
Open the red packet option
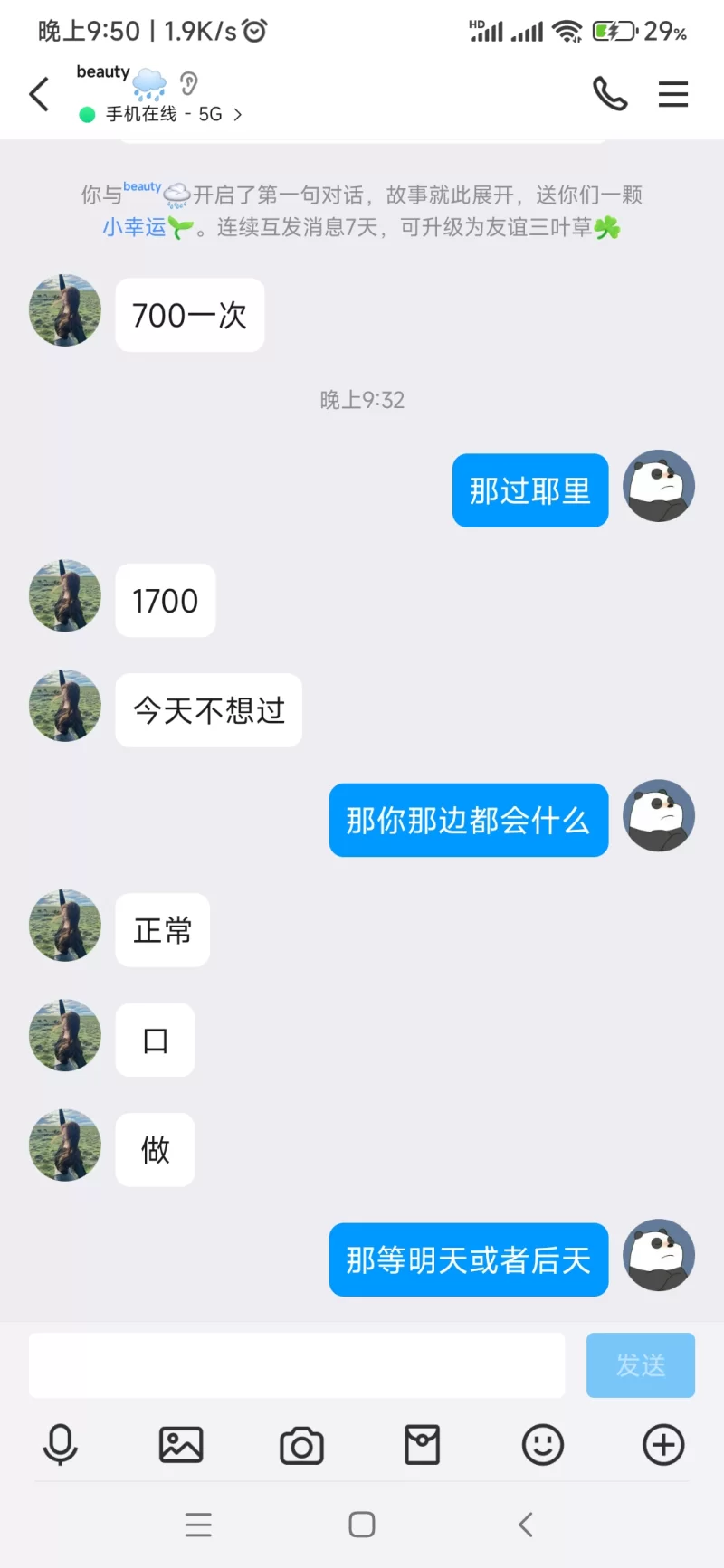coord(422,1445)
